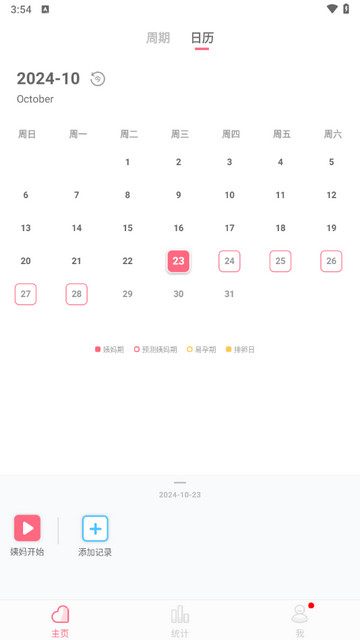
Task: Tap 添加记录 to add a record
Action: pyautogui.click(x=95, y=535)
